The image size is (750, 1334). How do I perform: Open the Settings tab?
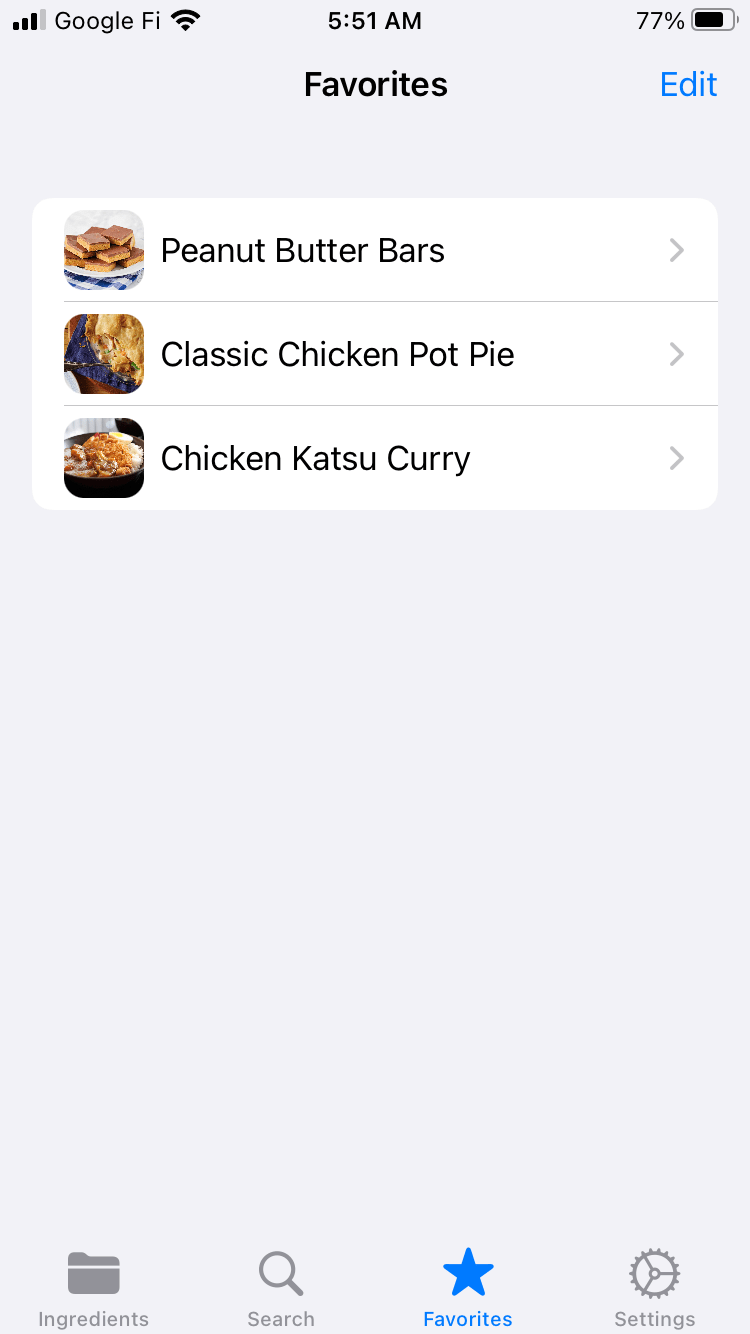click(655, 1288)
